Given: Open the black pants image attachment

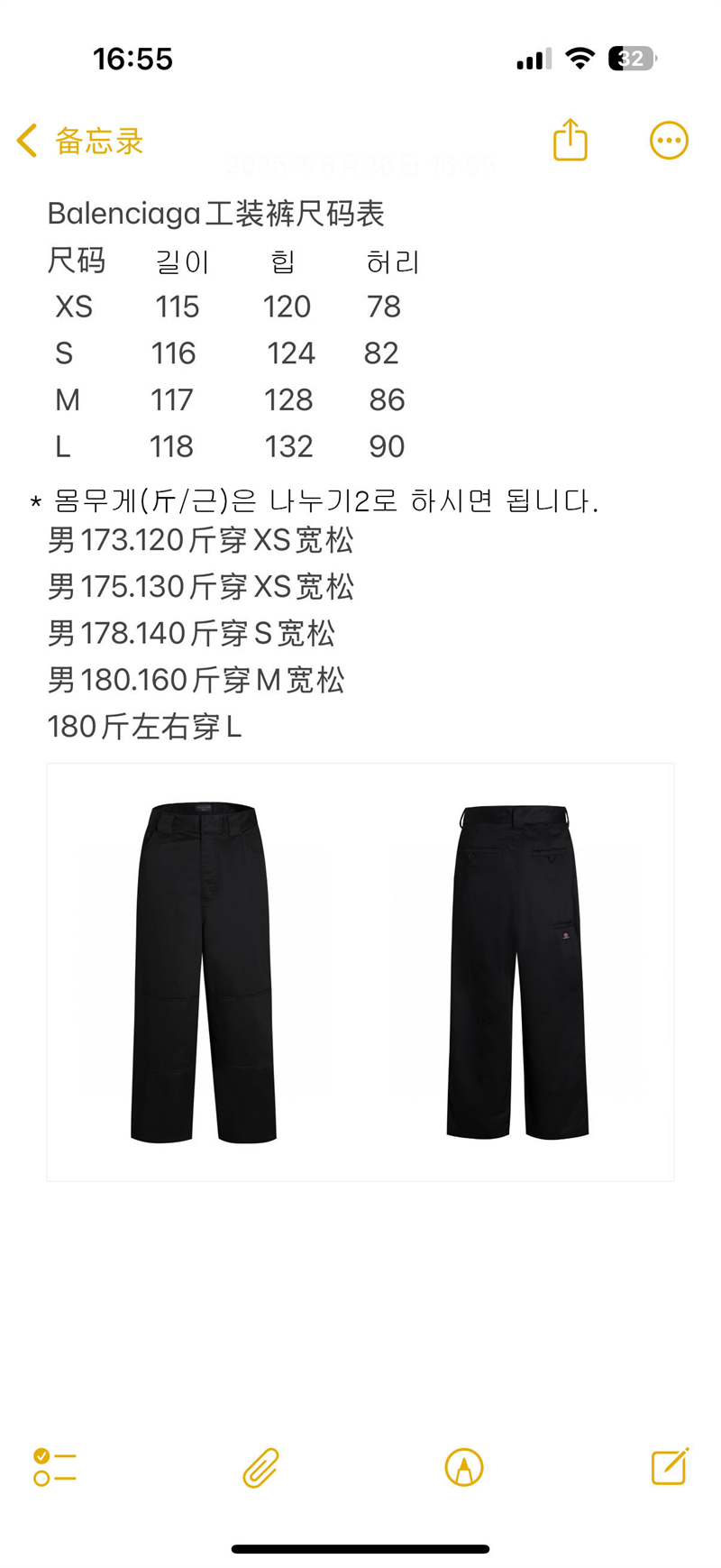Looking at the screenshot, I should (360, 972).
